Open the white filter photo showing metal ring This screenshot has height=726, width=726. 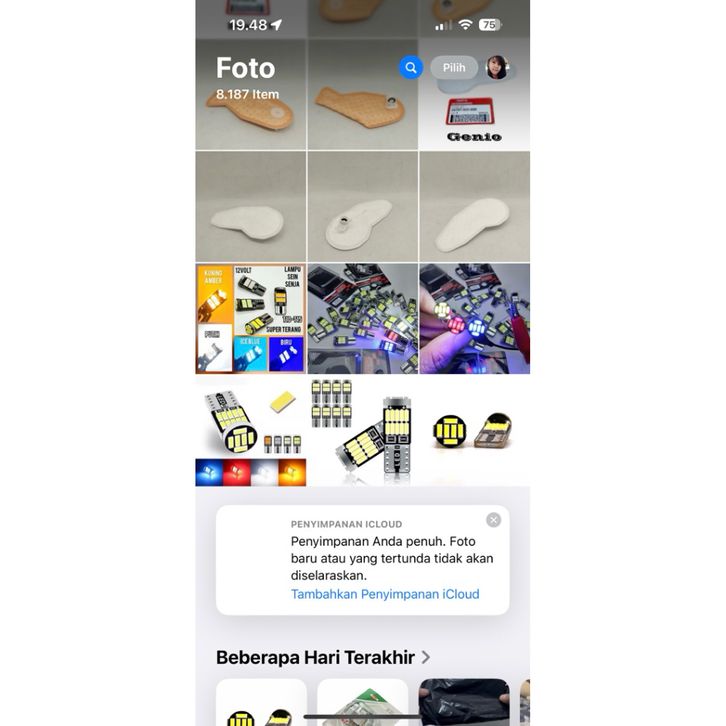click(362, 206)
